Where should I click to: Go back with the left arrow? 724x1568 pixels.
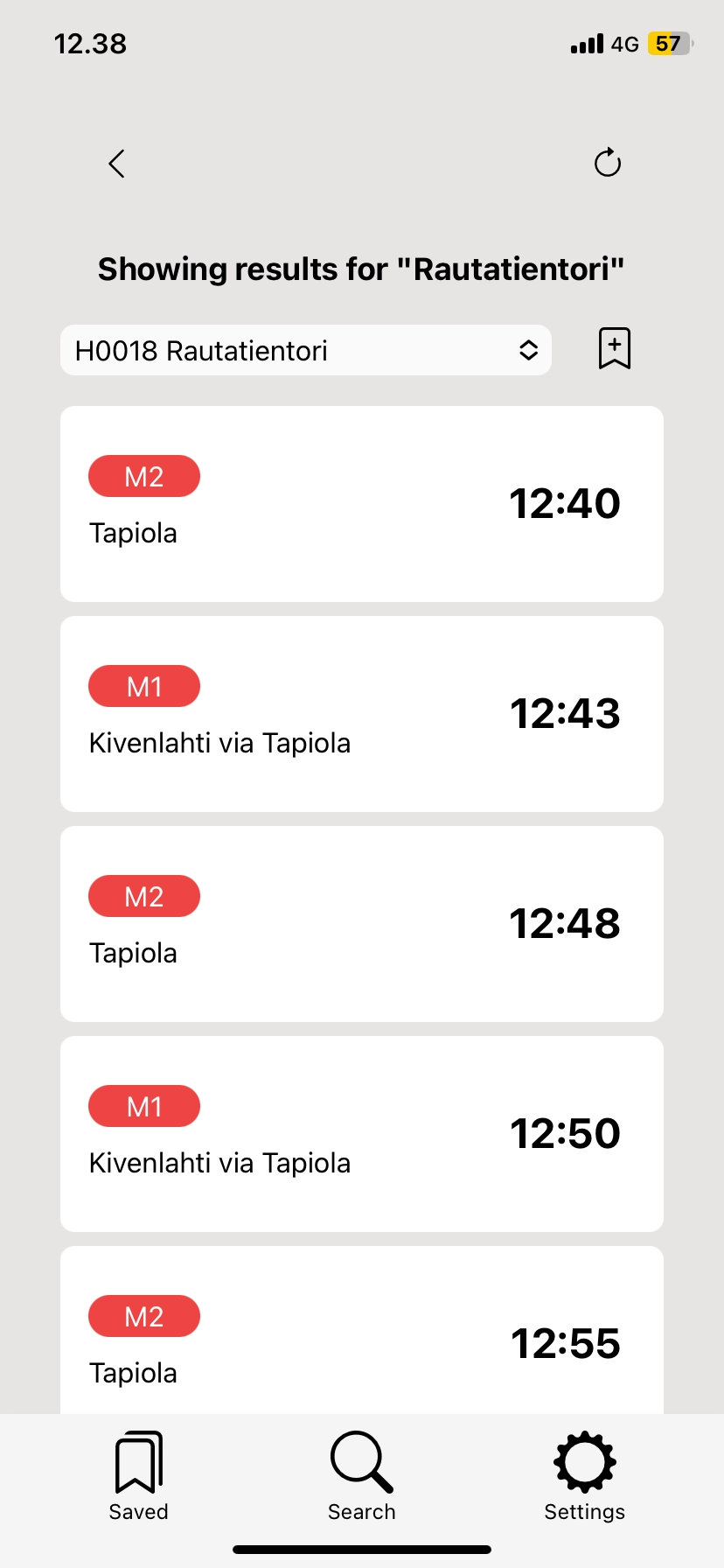(x=116, y=164)
